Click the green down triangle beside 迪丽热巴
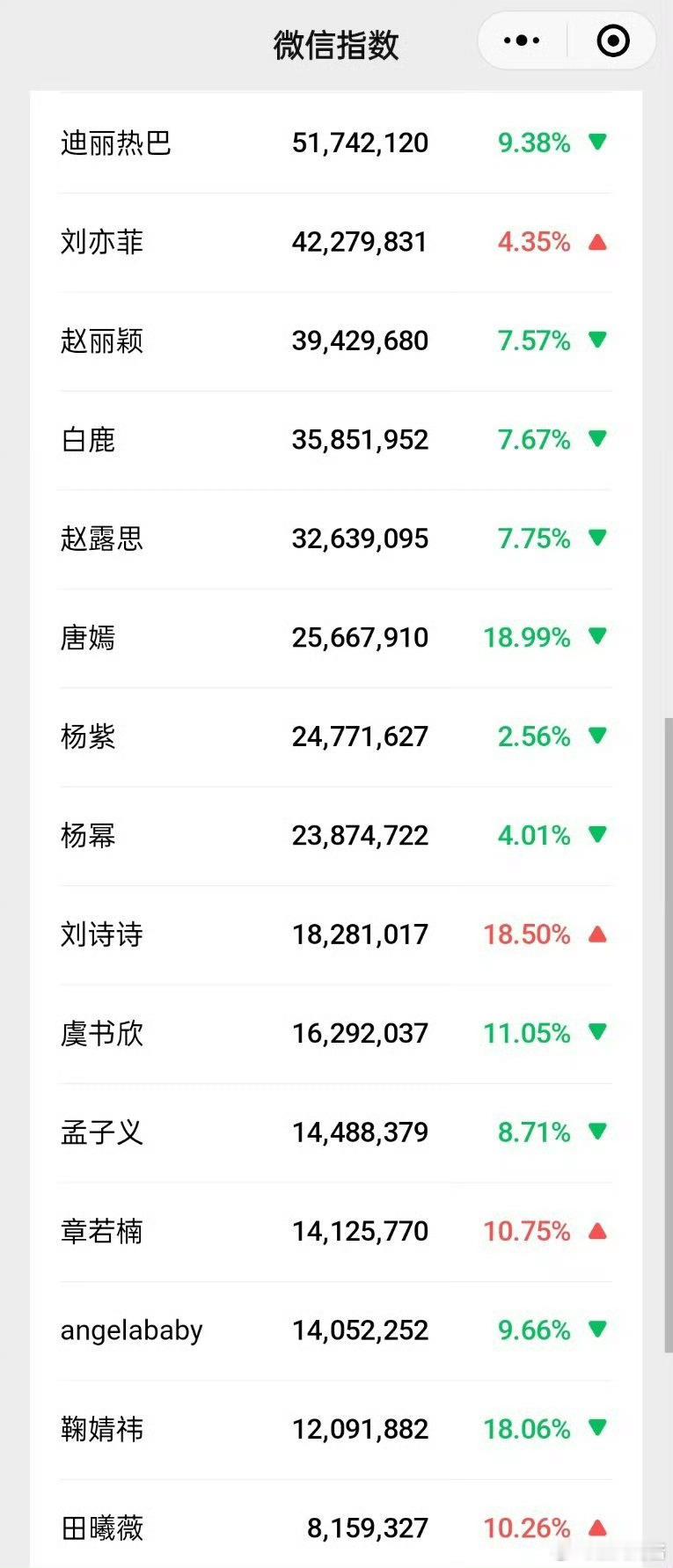The height and width of the screenshot is (1568, 673). (597, 143)
